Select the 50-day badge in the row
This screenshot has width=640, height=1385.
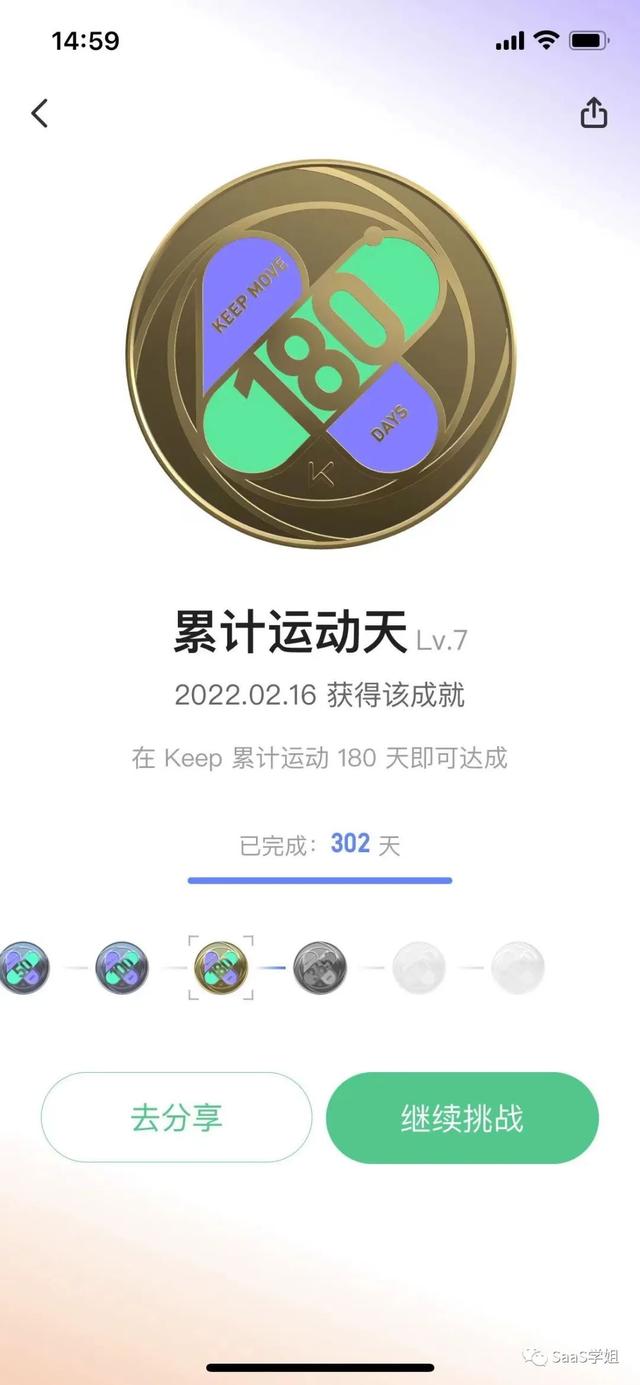[24, 968]
